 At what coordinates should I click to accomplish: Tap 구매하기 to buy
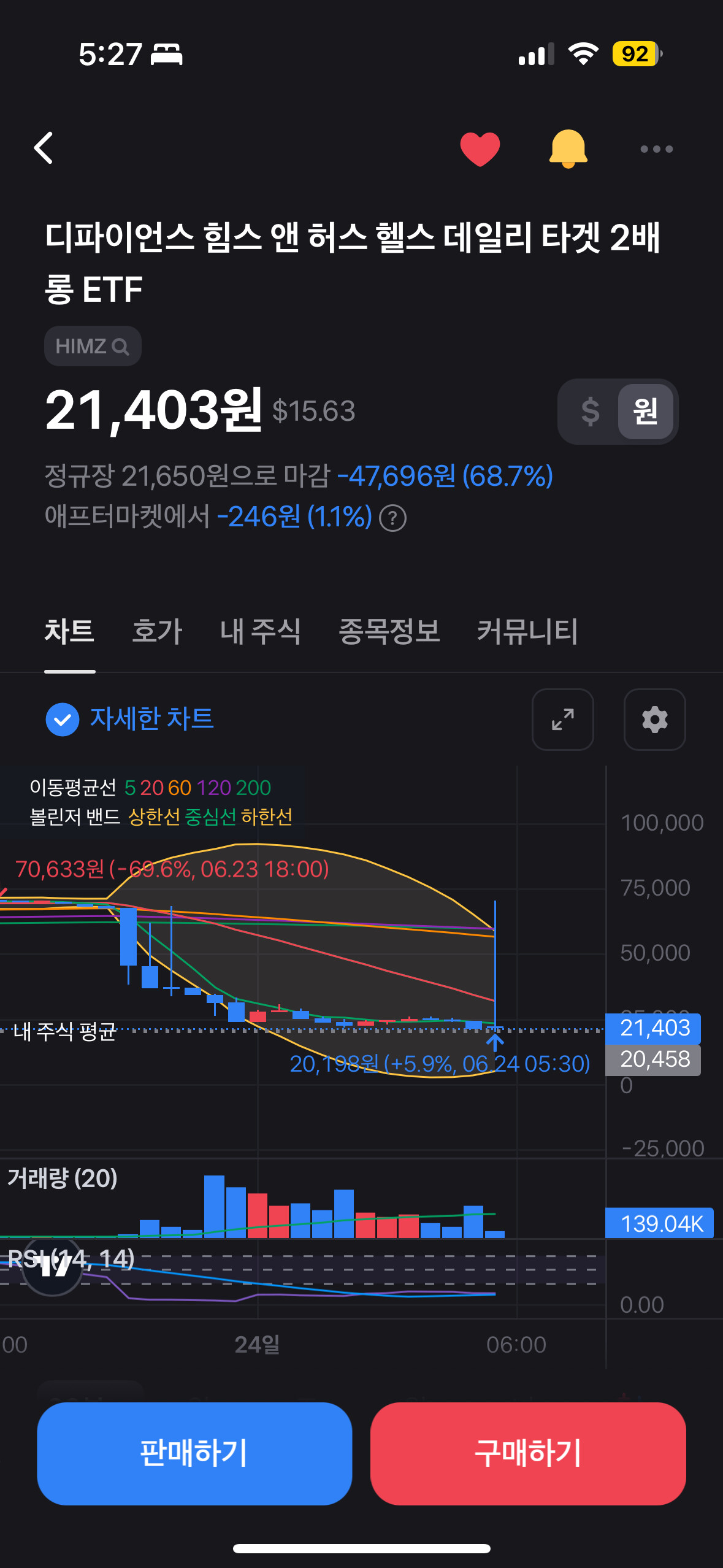click(x=527, y=1453)
